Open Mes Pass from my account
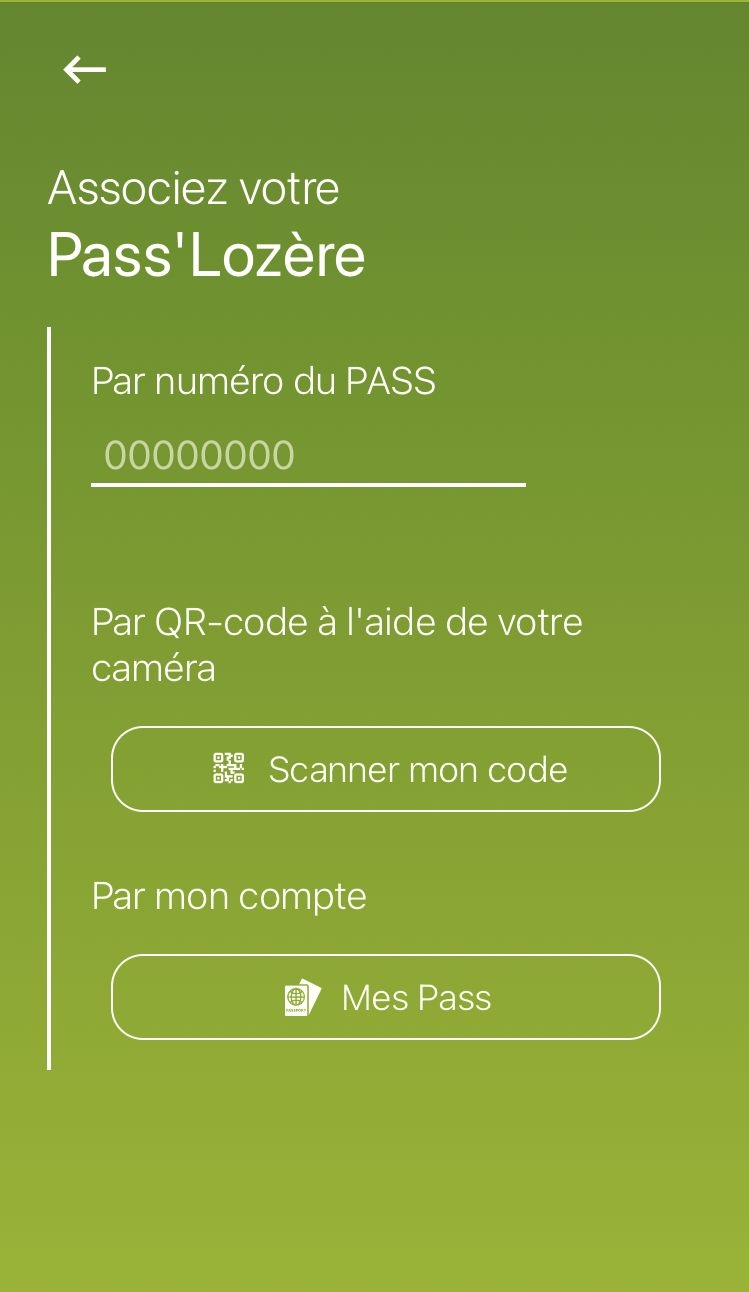Screen dimensions: 749x1292 click(386, 997)
